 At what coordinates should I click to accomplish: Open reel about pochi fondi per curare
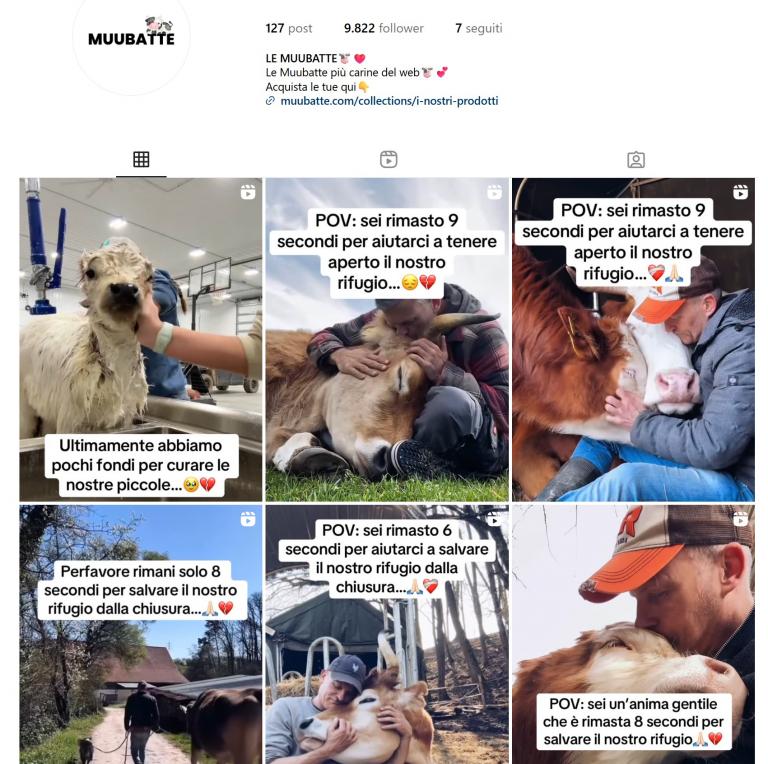[141, 340]
